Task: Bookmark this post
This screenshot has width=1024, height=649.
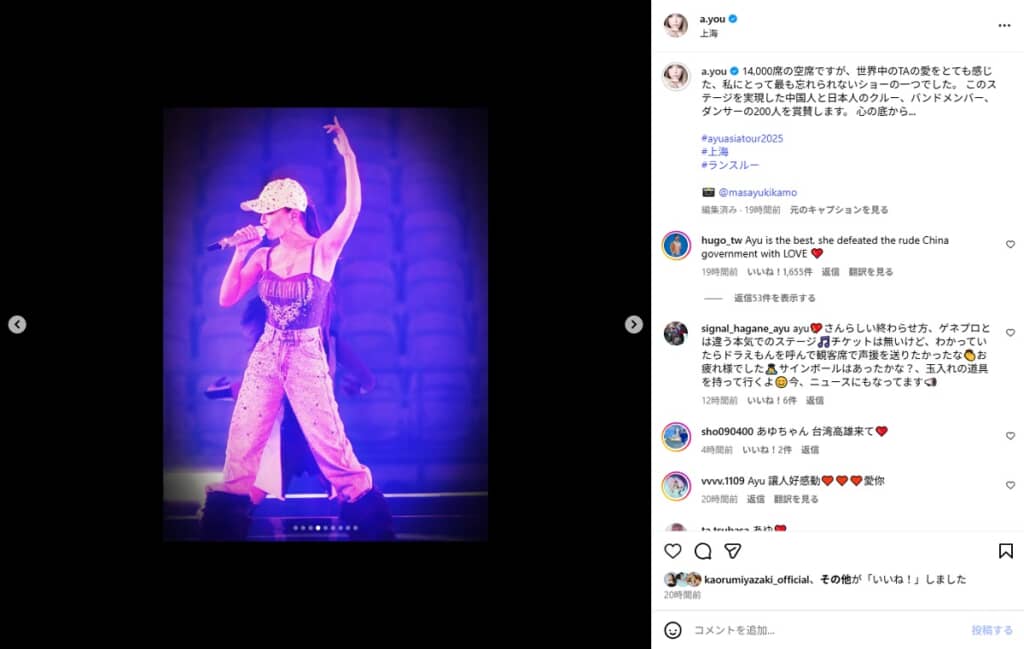Action: (1005, 551)
